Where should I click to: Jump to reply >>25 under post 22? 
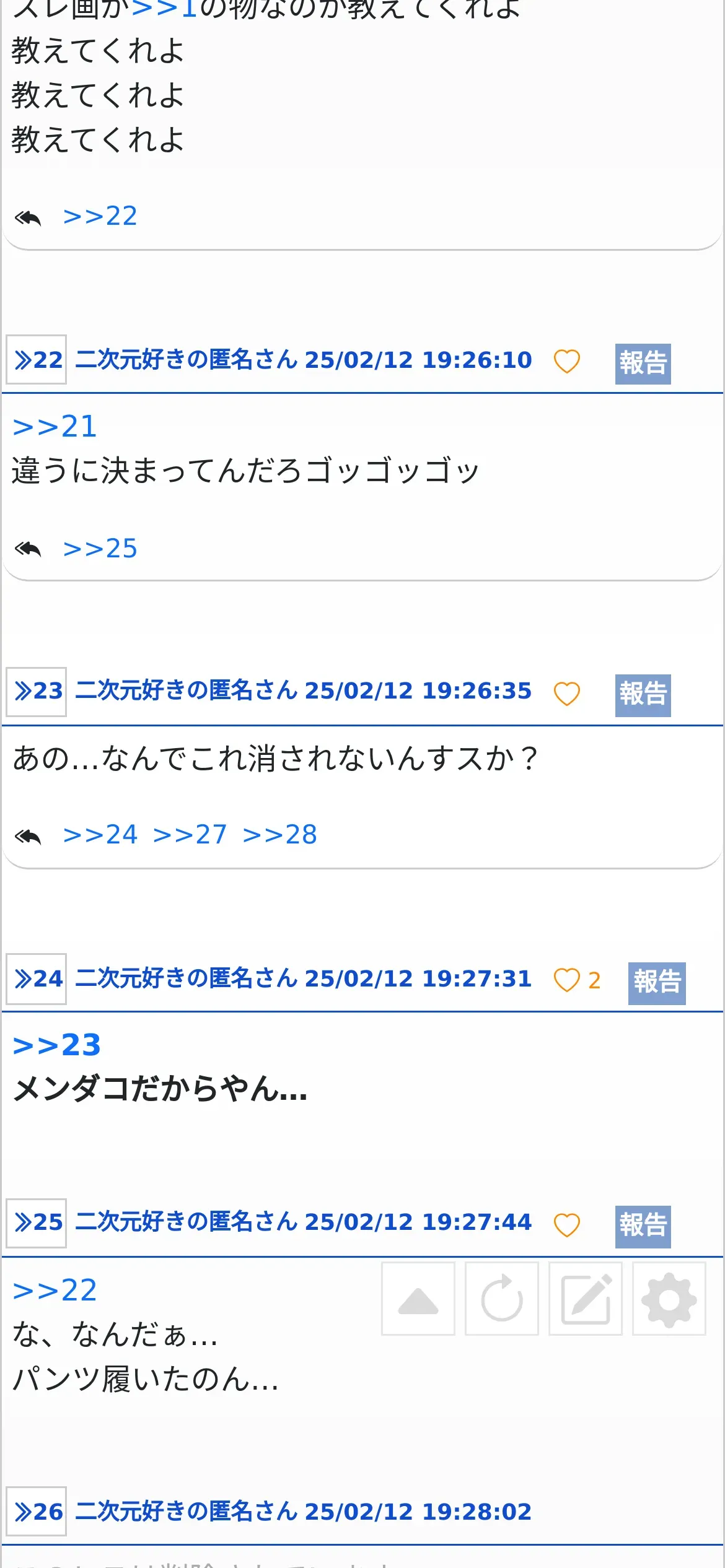click(100, 548)
